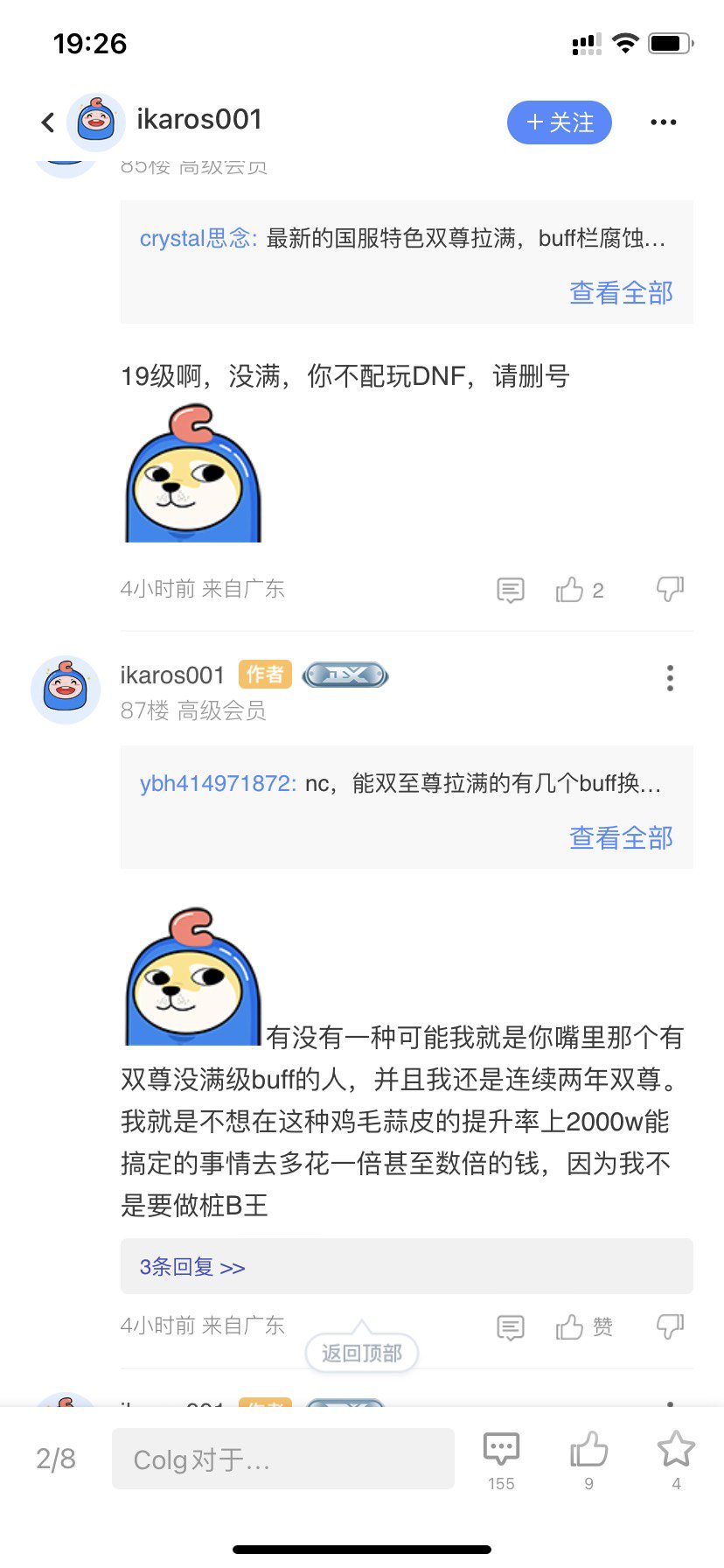Dislike the 87楼 comment
Viewport: 724px width, 1568px height.
tap(670, 1326)
